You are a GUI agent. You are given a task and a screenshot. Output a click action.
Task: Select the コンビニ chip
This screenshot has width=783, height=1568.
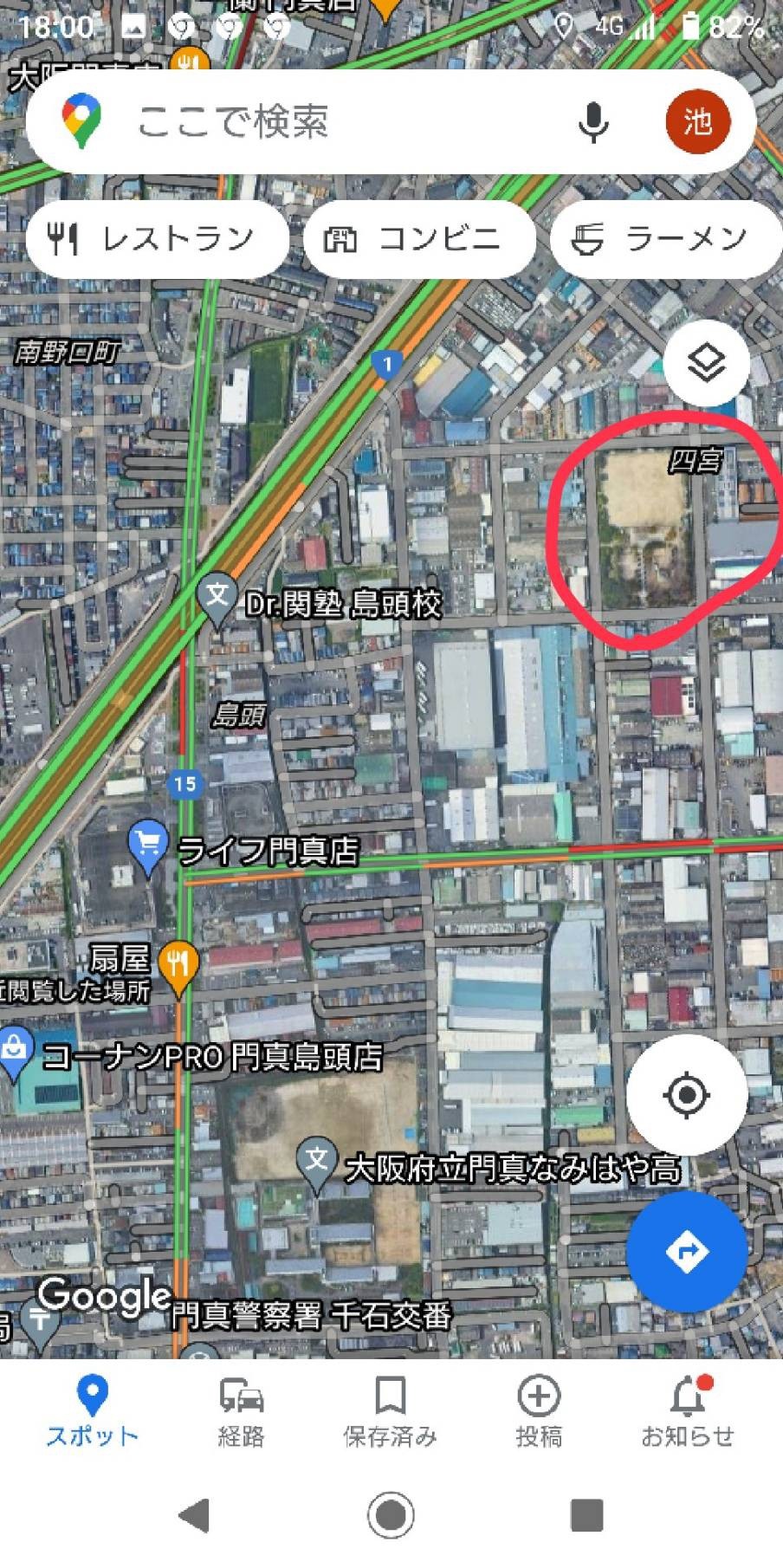[420, 238]
